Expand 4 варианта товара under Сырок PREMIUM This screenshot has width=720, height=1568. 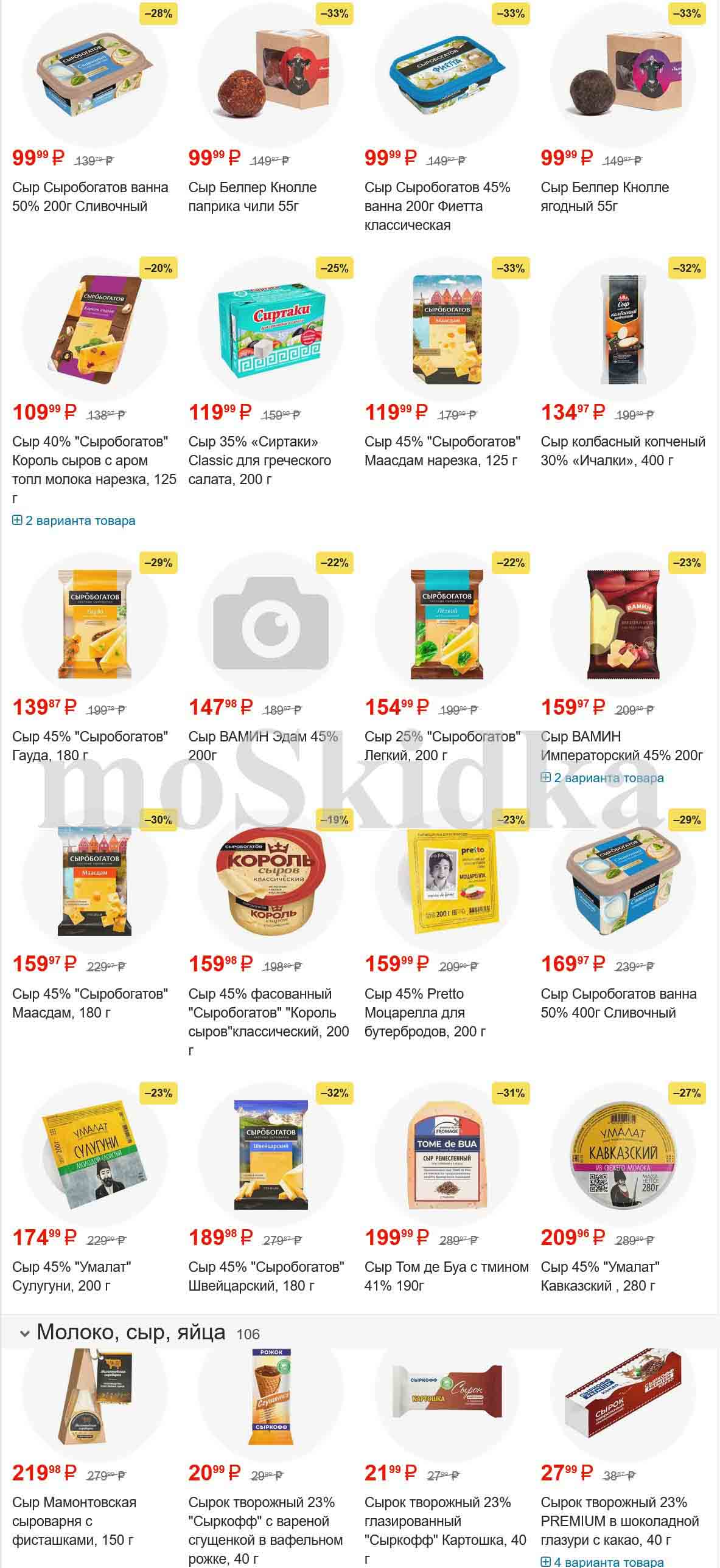click(602, 1562)
